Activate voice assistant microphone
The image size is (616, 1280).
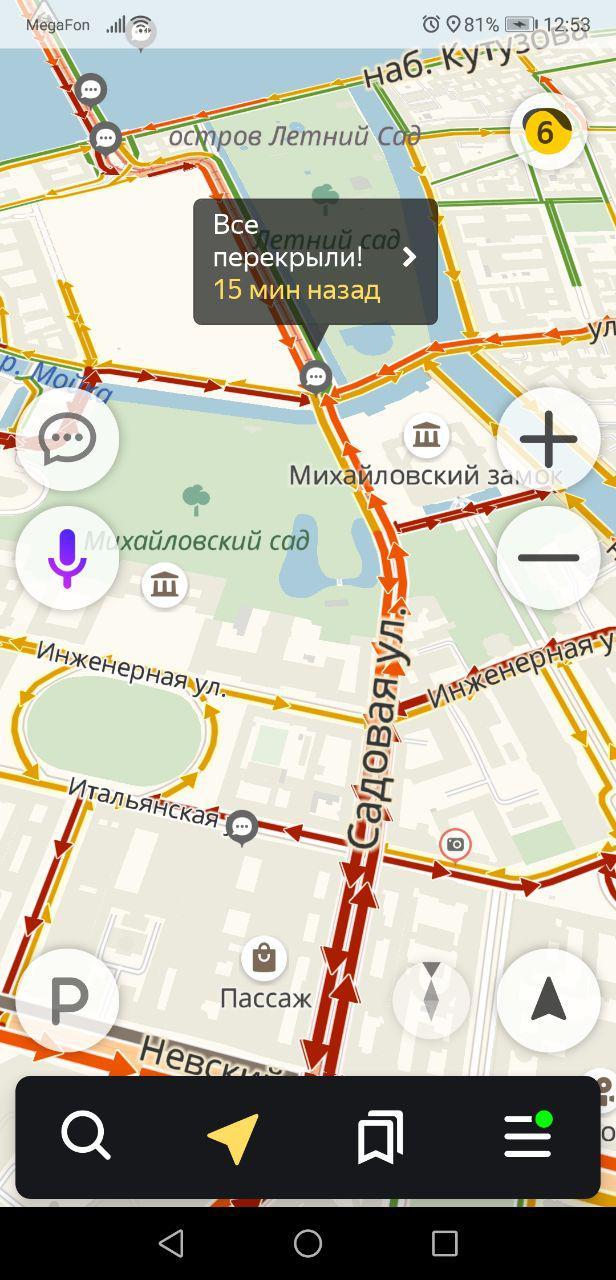pyautogui.click(x=67, y=558)
